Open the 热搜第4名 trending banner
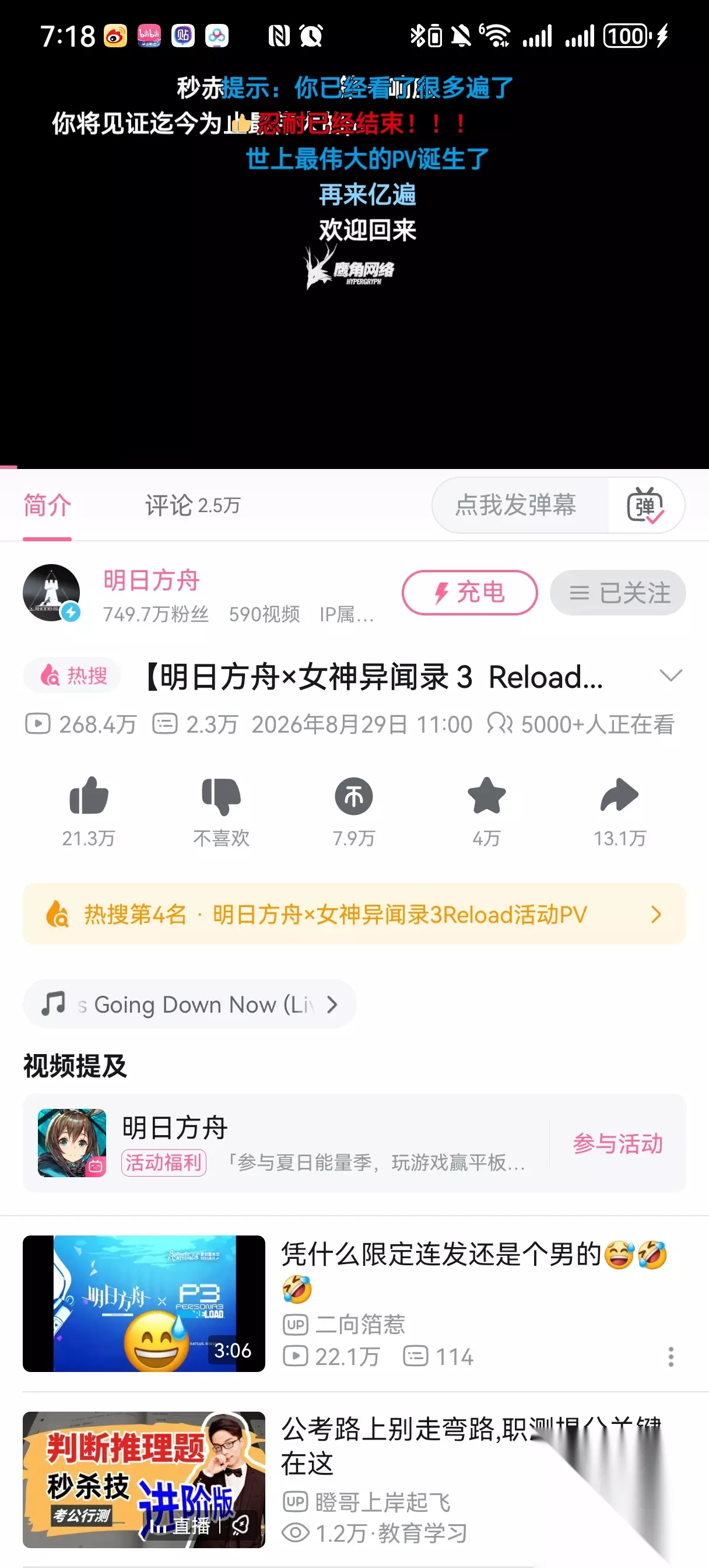The image size is (709, 1568). coord(354,914)
